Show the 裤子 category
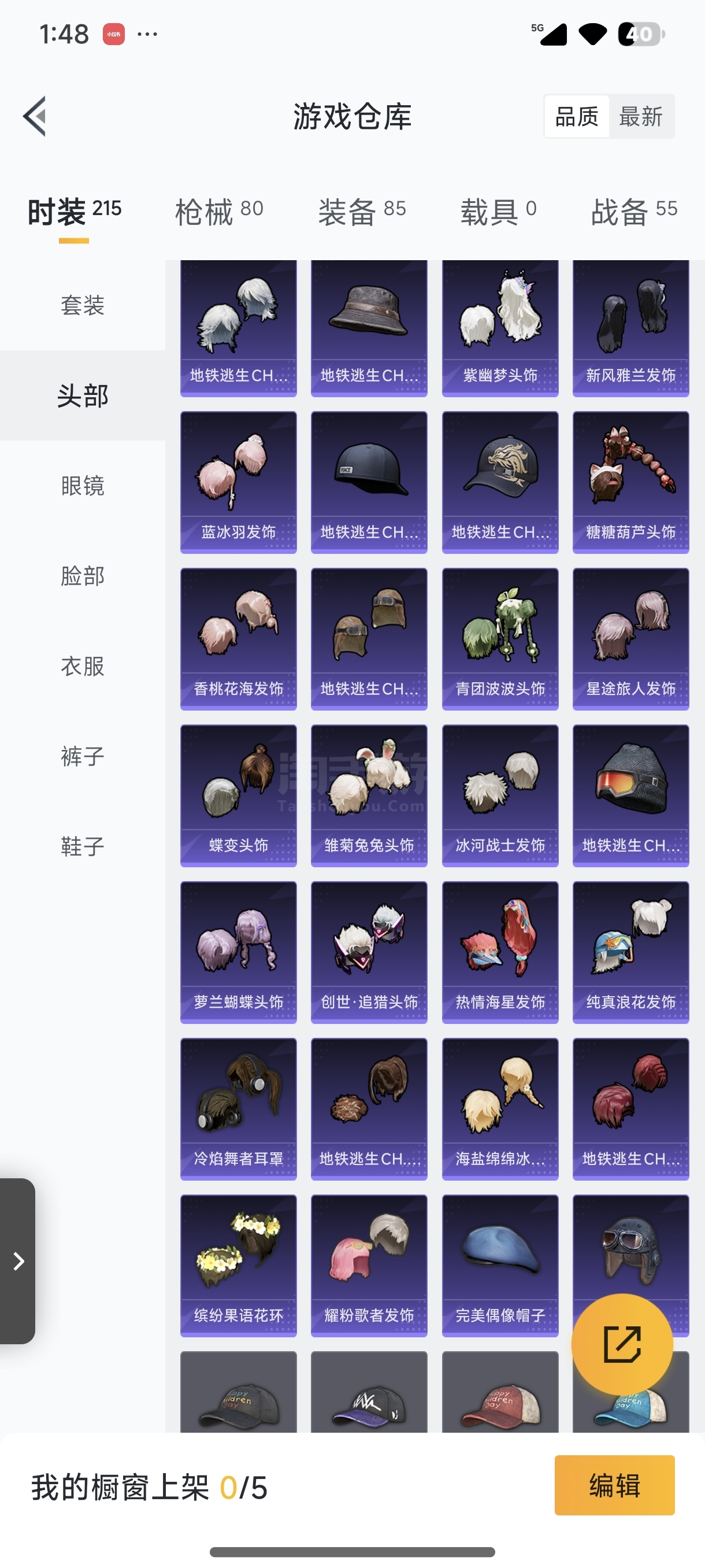Image resolution: width=705 pixels, height=1568 pixels. pos(83,756)
